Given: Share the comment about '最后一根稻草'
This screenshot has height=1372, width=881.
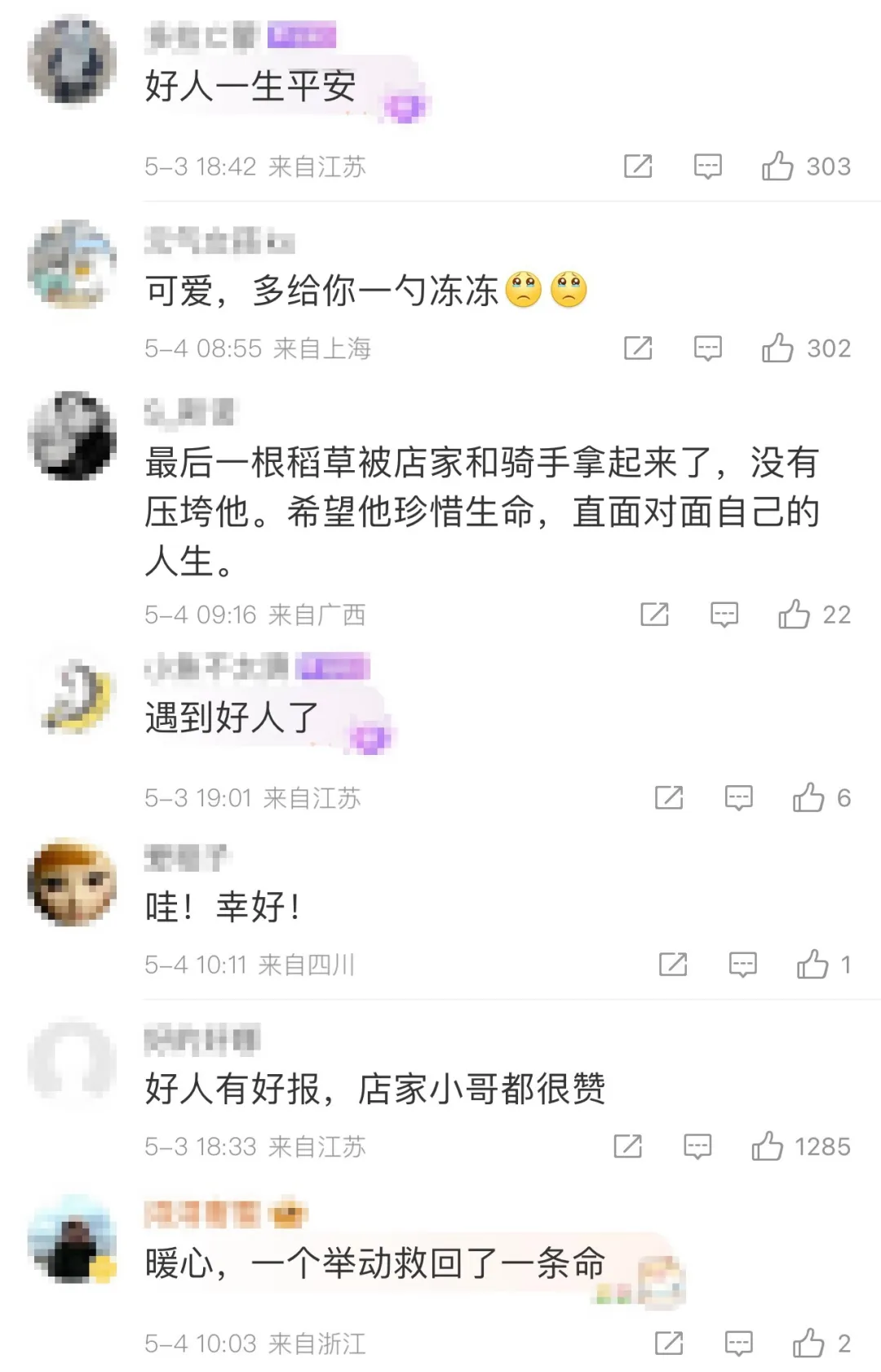Looking at the screenshot, I should point(654,615).
